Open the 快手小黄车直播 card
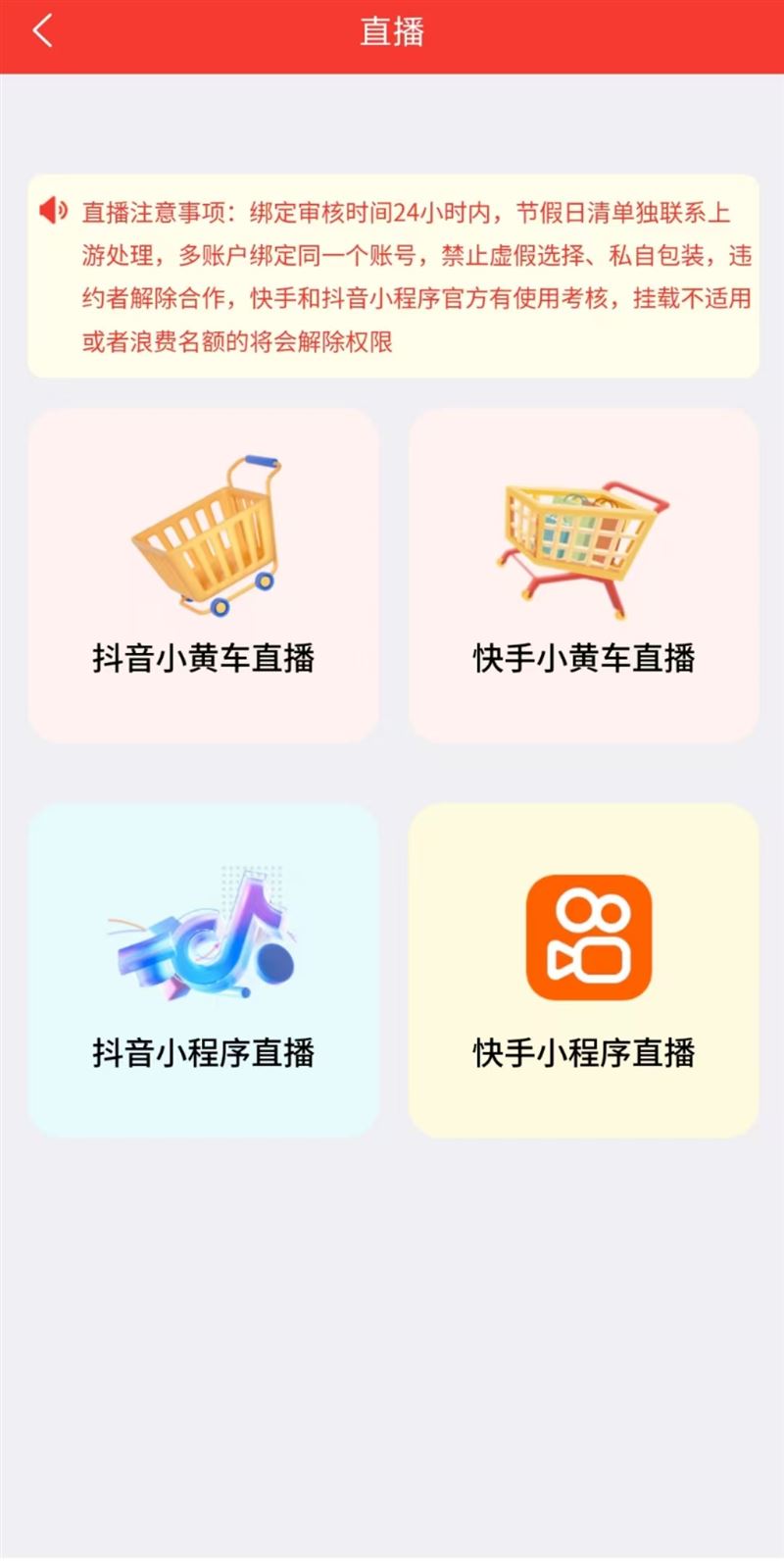This screenshot has width=784, height=1567. (584, 576)
